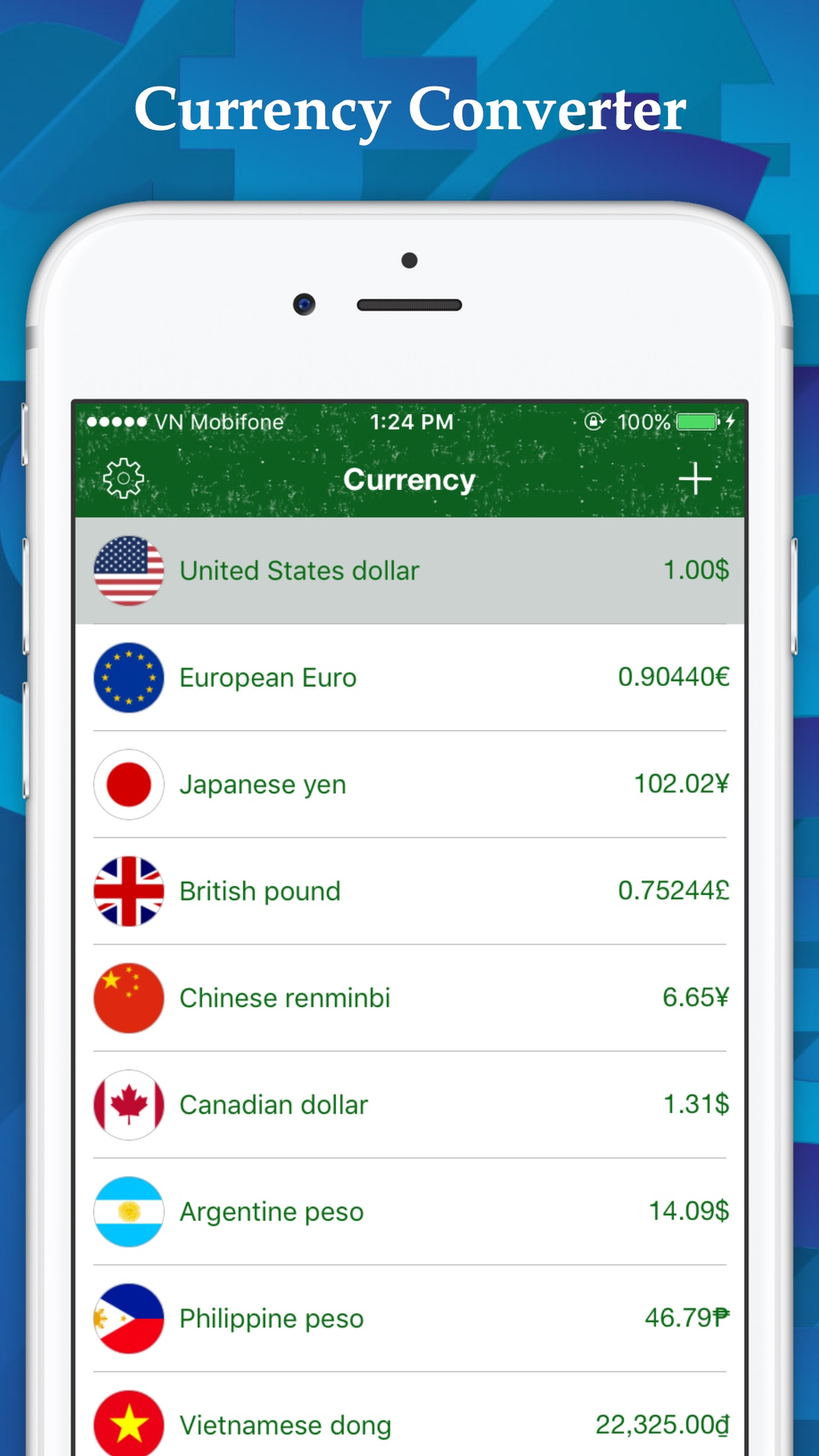
Task: Select the Chinese flag icon
Action: click(x=129, y=998)
